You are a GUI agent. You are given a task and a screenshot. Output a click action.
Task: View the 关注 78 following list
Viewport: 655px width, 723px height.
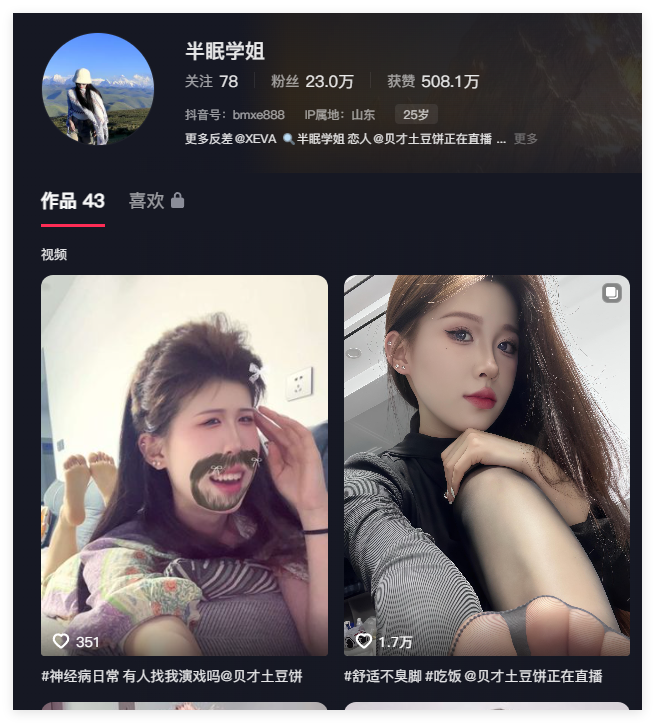[x=211, y=81]
